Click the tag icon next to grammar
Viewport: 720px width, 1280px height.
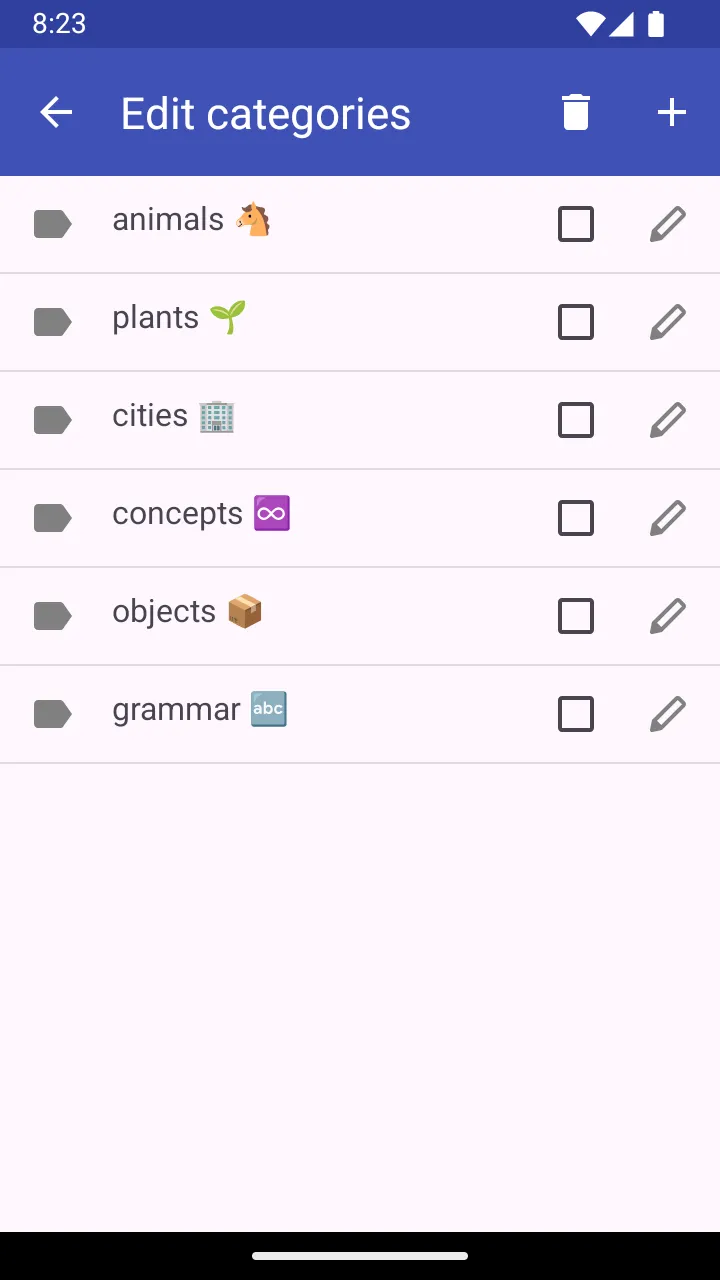coord(52,713)
